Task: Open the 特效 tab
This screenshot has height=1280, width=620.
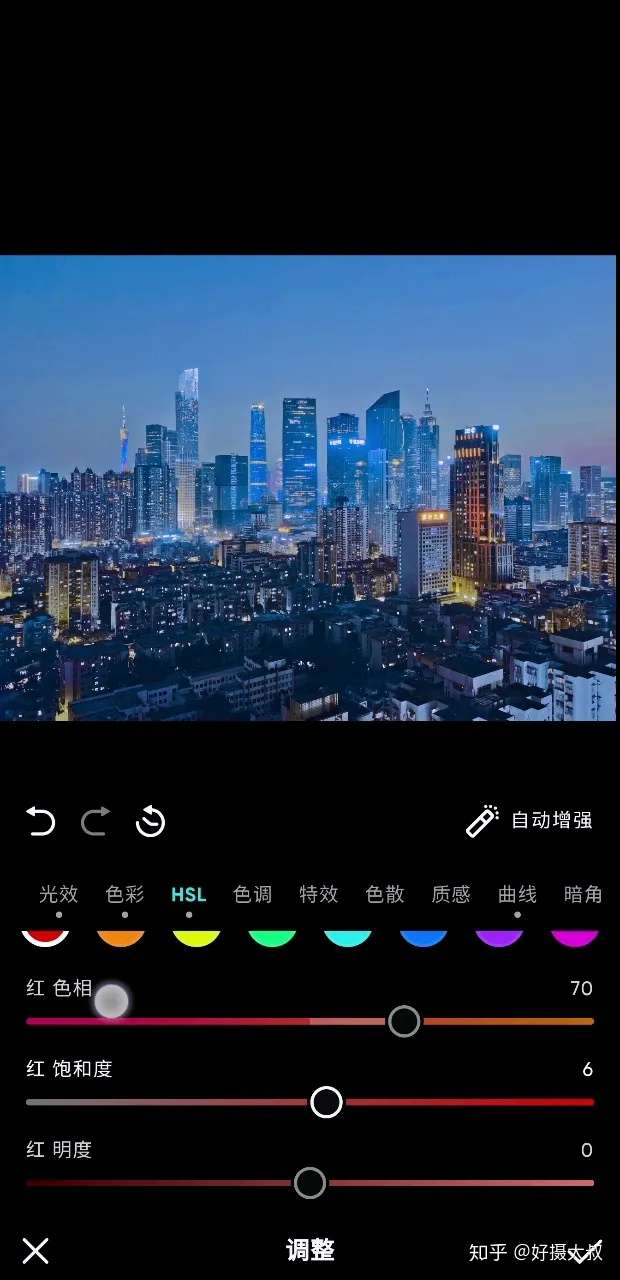Action: pos(319,894)
